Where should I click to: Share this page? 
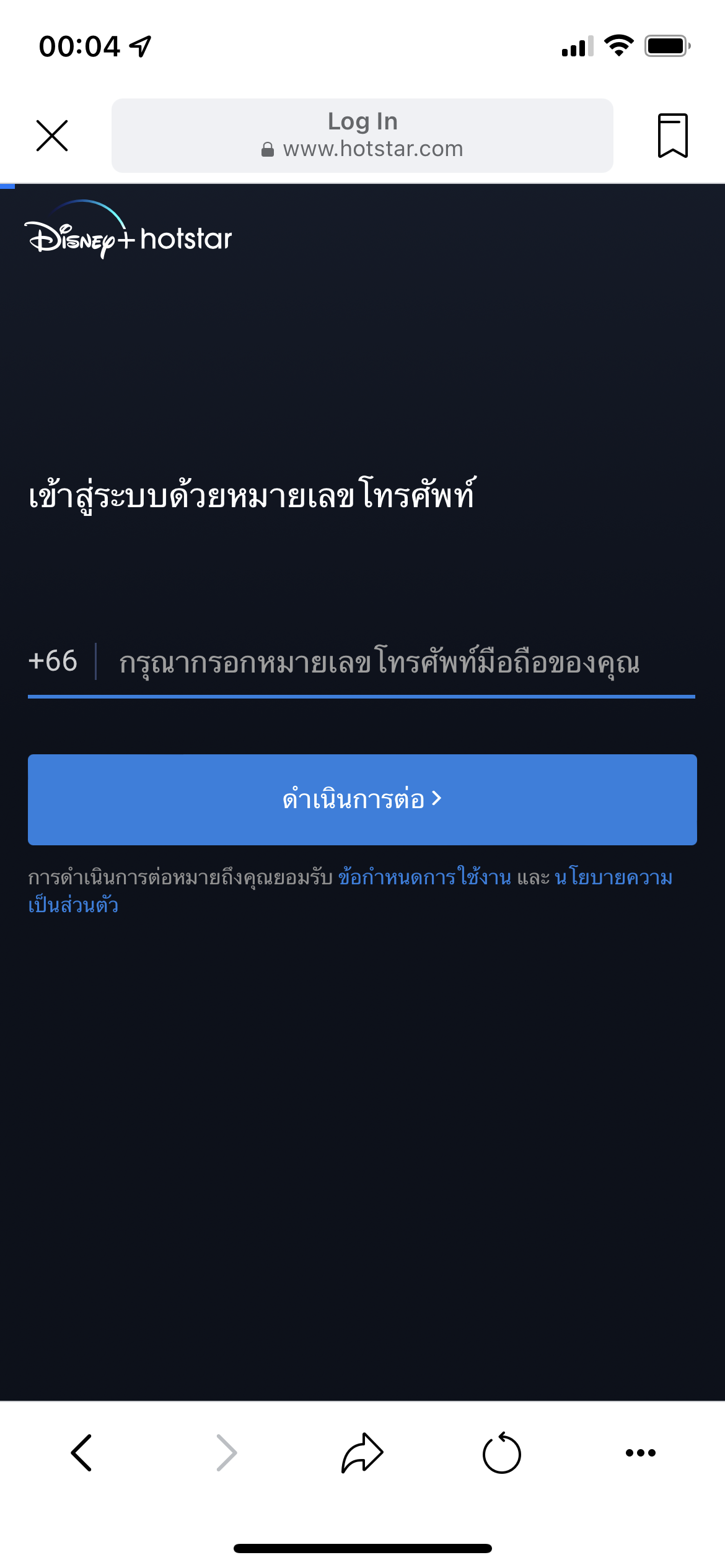362,1452
